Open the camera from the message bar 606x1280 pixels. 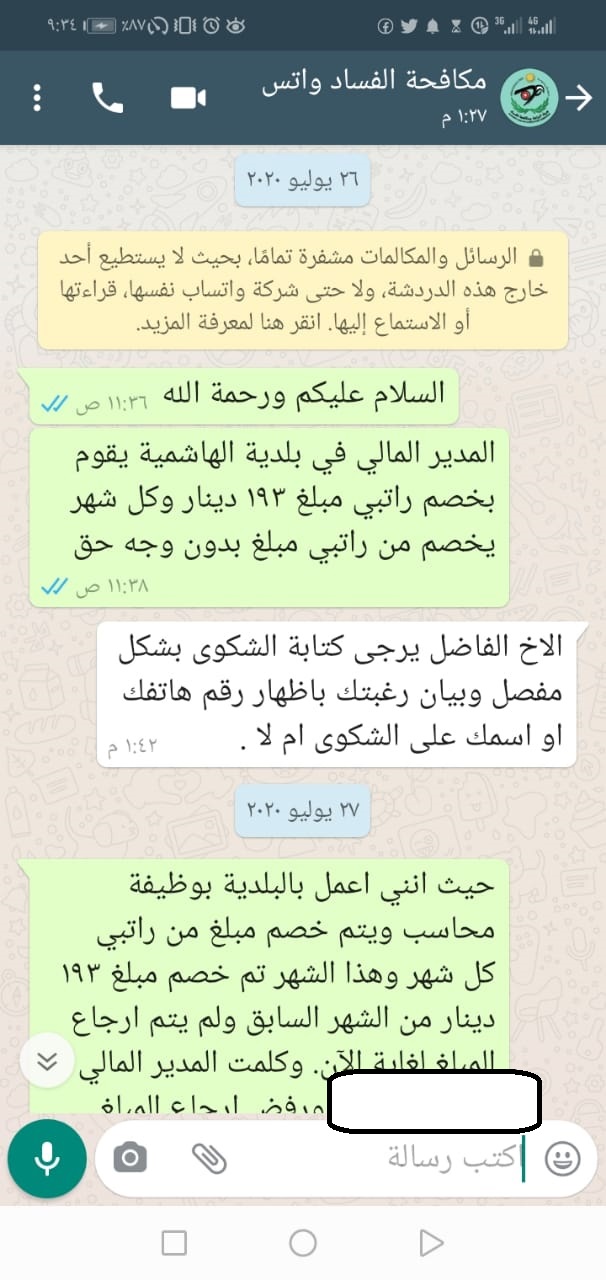[130, 1158]
